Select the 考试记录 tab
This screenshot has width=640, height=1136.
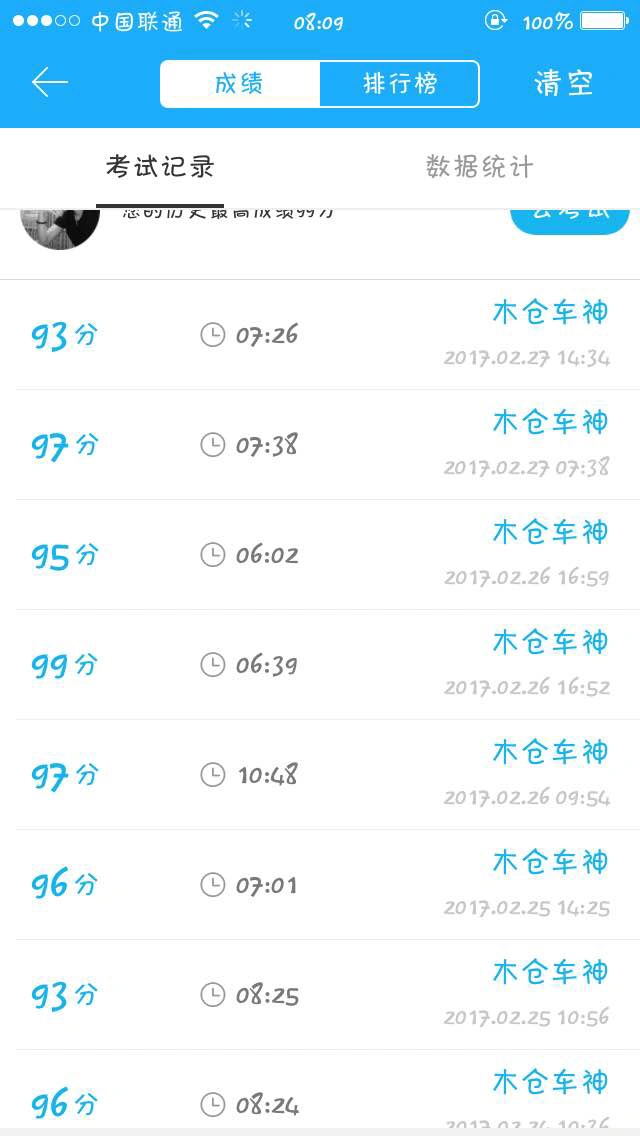[x=160, y=167]
